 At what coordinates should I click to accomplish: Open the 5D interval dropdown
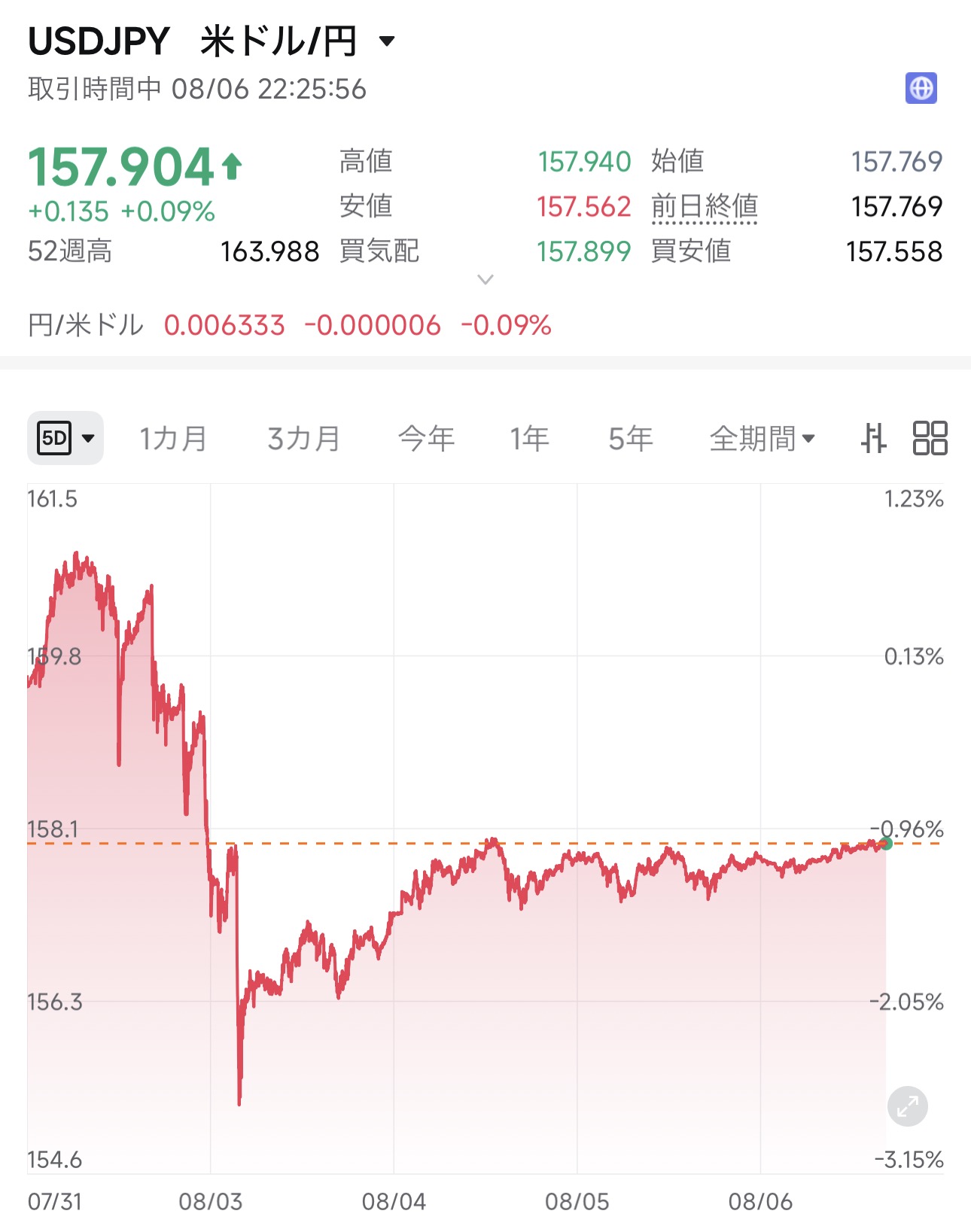pos(65,438)
